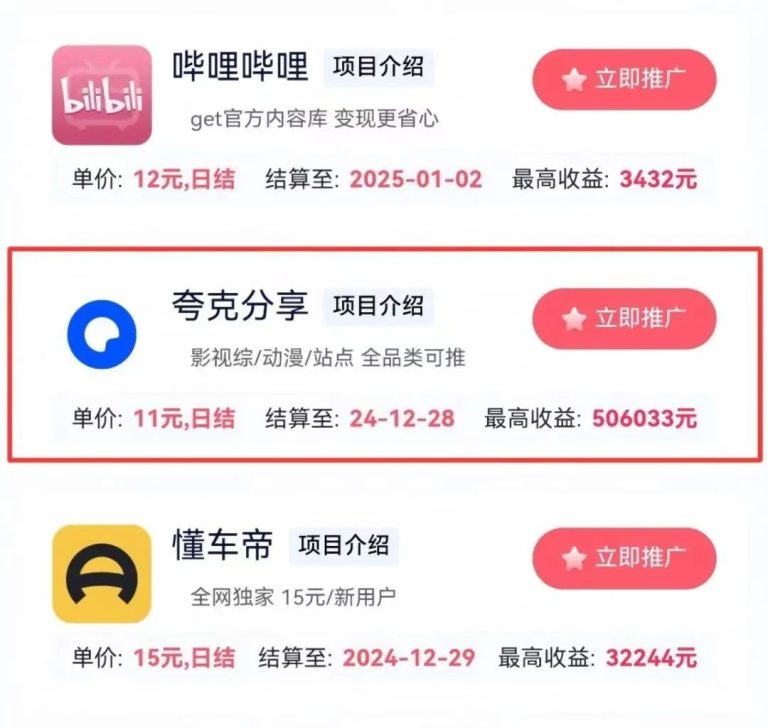Select 立即推广 on the 懂车帝 card
Viewport: 768px width, 728px height.
tap(624, 558)
